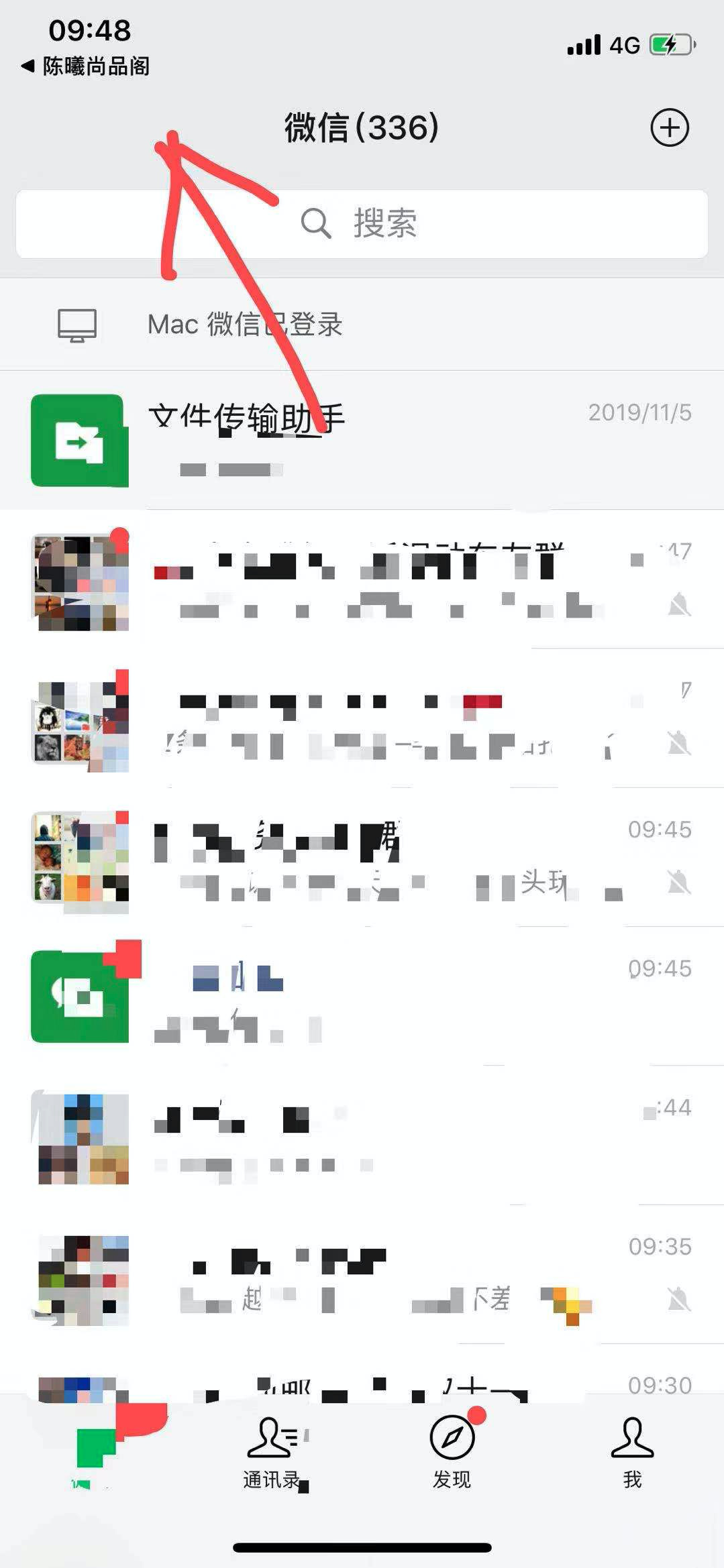724x1568 pixels.
Task: Open the 文件传输助手 chat
Action: (x=362, y=439)
